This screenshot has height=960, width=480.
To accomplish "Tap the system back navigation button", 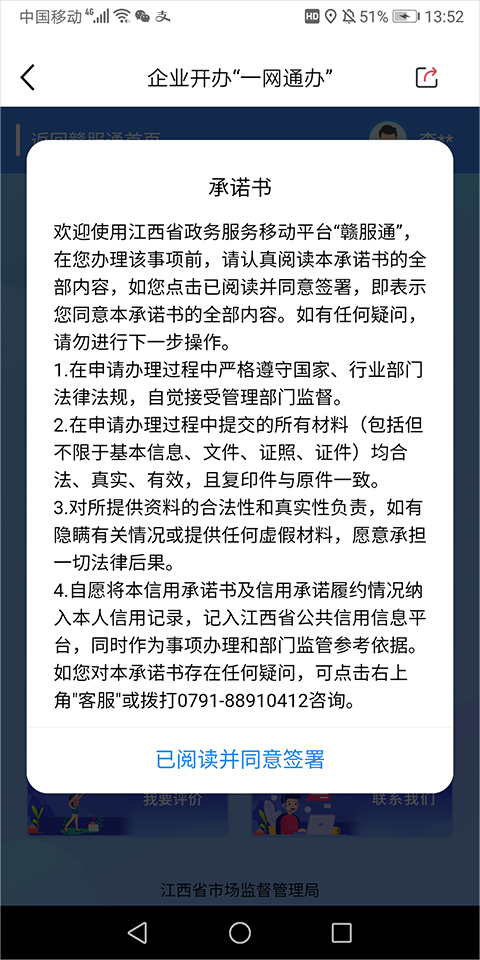I will 137,932.
